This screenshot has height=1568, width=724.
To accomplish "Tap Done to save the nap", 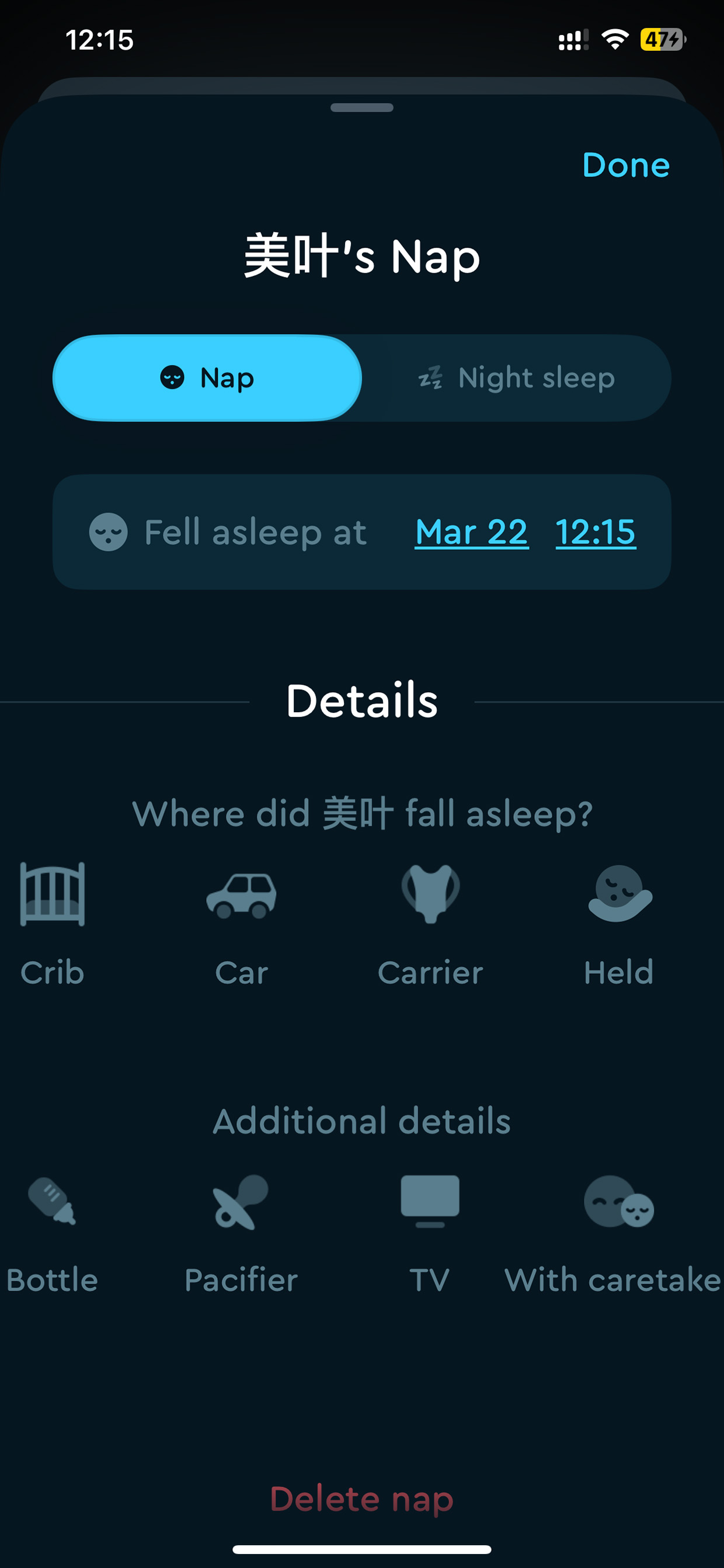I will click(625, 165).
